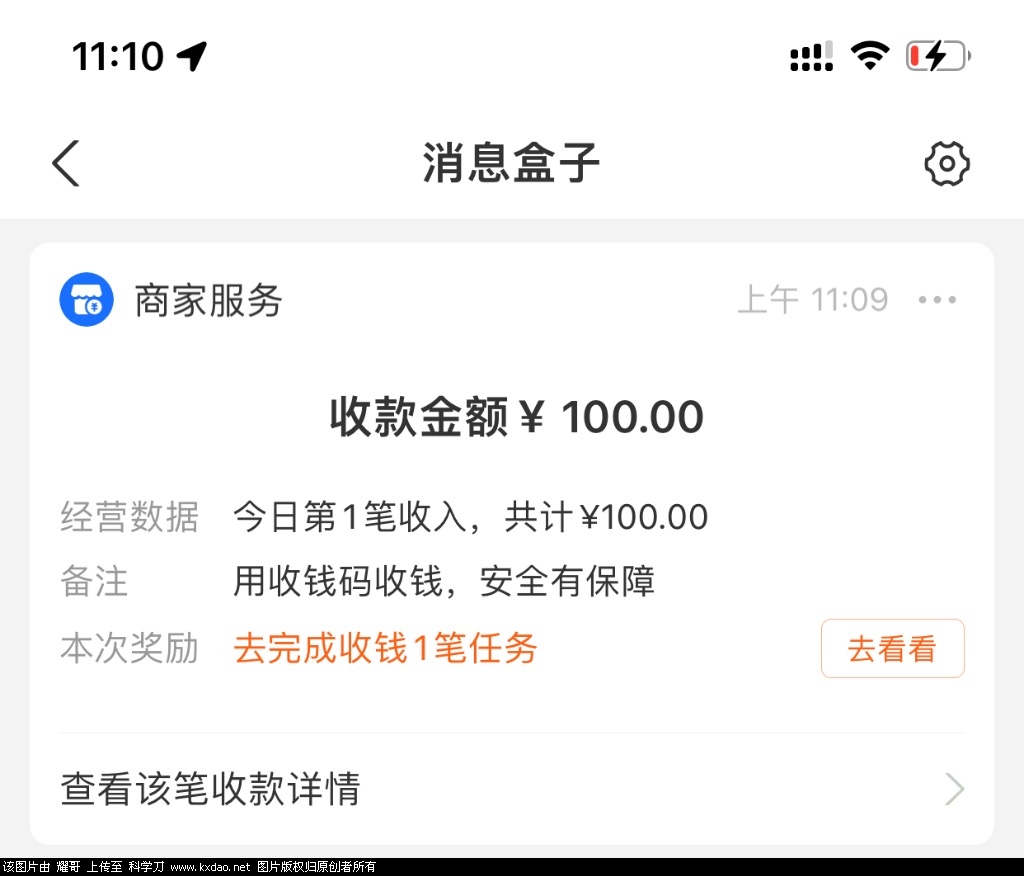Open 查看该笔收款详情
Viewport: 1024px width, 876px height.
click(x=511, y=789)
